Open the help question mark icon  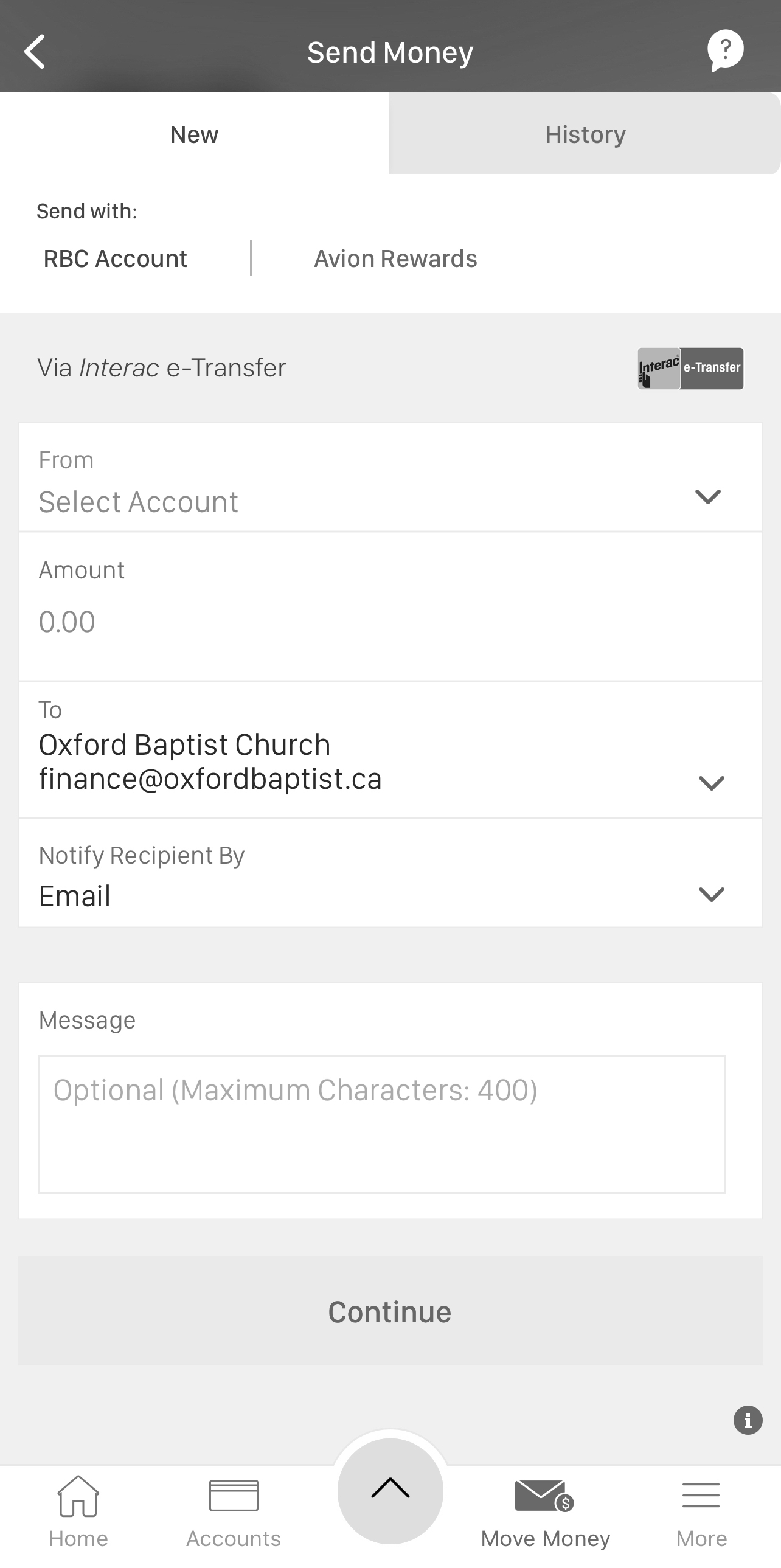[x=725, y=50]
